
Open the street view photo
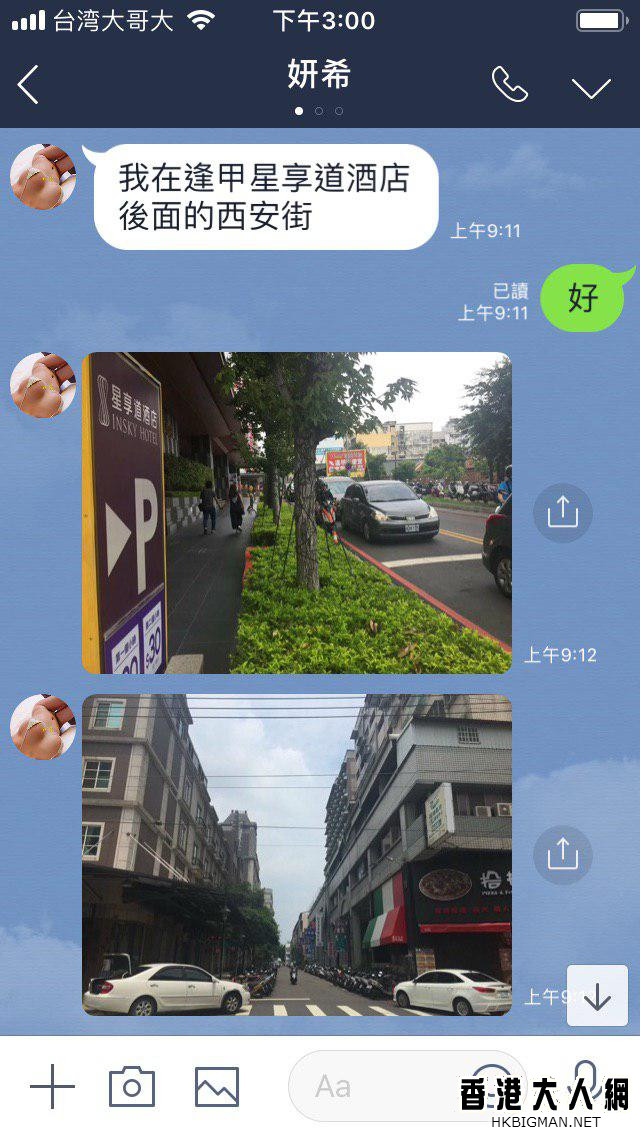point(296,855)
